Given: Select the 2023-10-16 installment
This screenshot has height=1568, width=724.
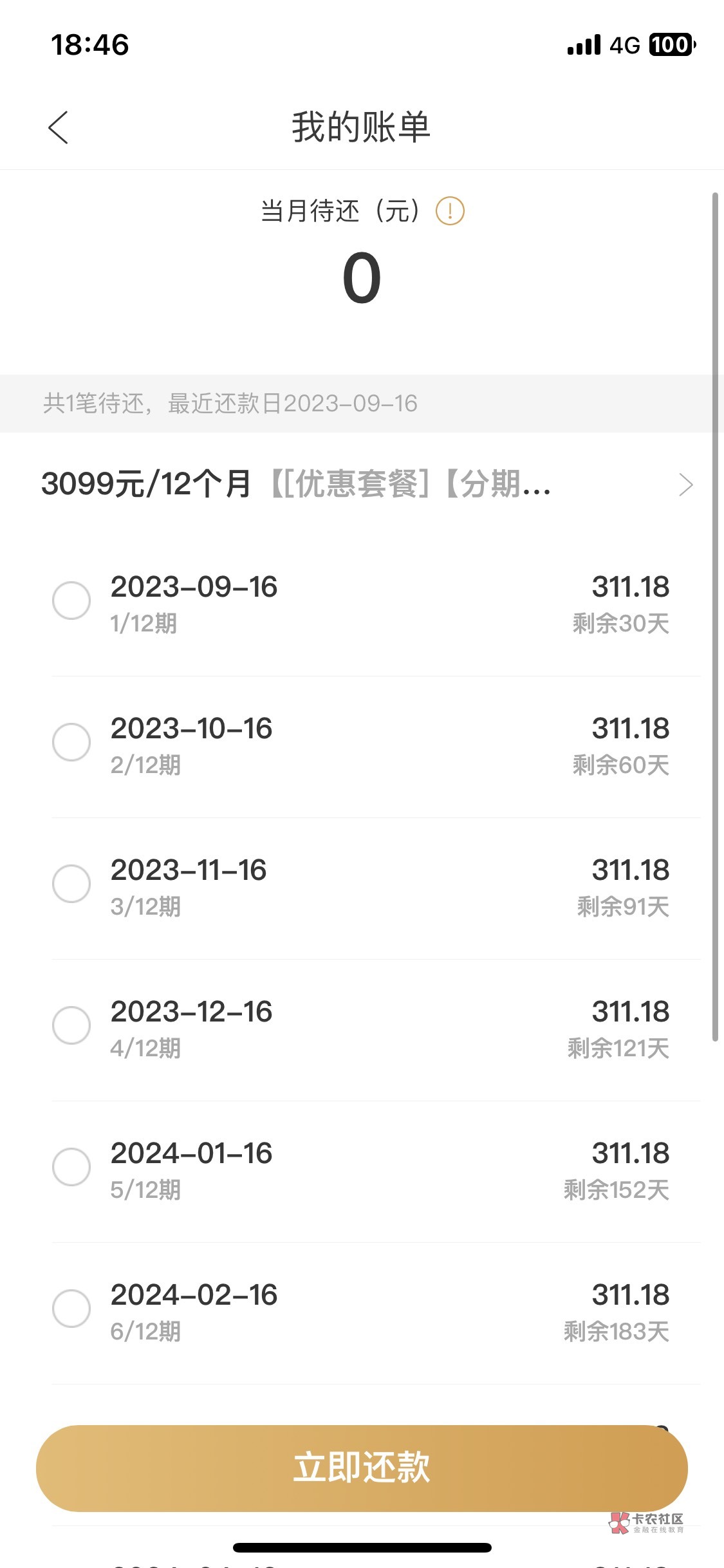Looking at the screenshot, I should 71,742.
